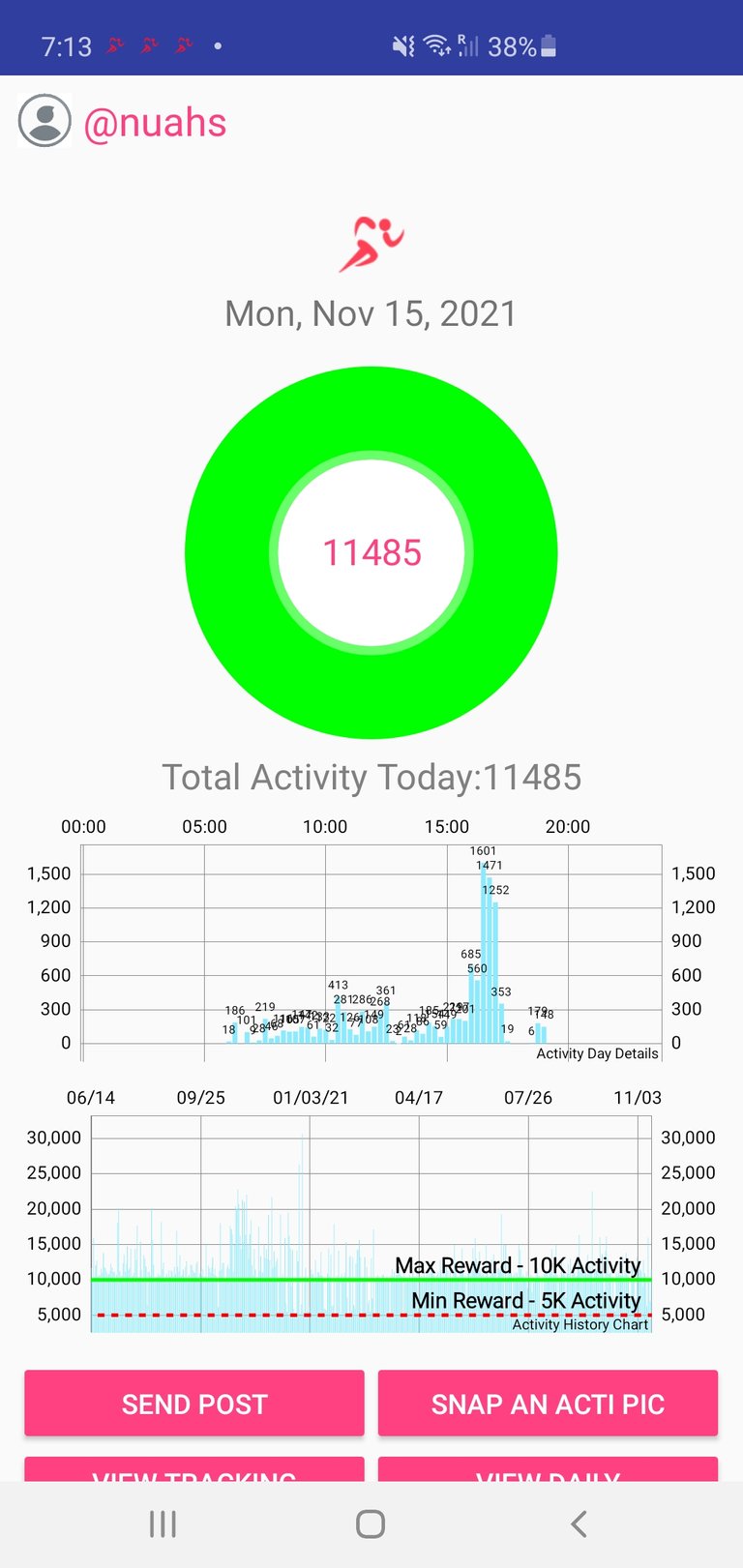Go back with the navigation bar
This screenshot has height=1568, width=743.
tap(579, 1524)
